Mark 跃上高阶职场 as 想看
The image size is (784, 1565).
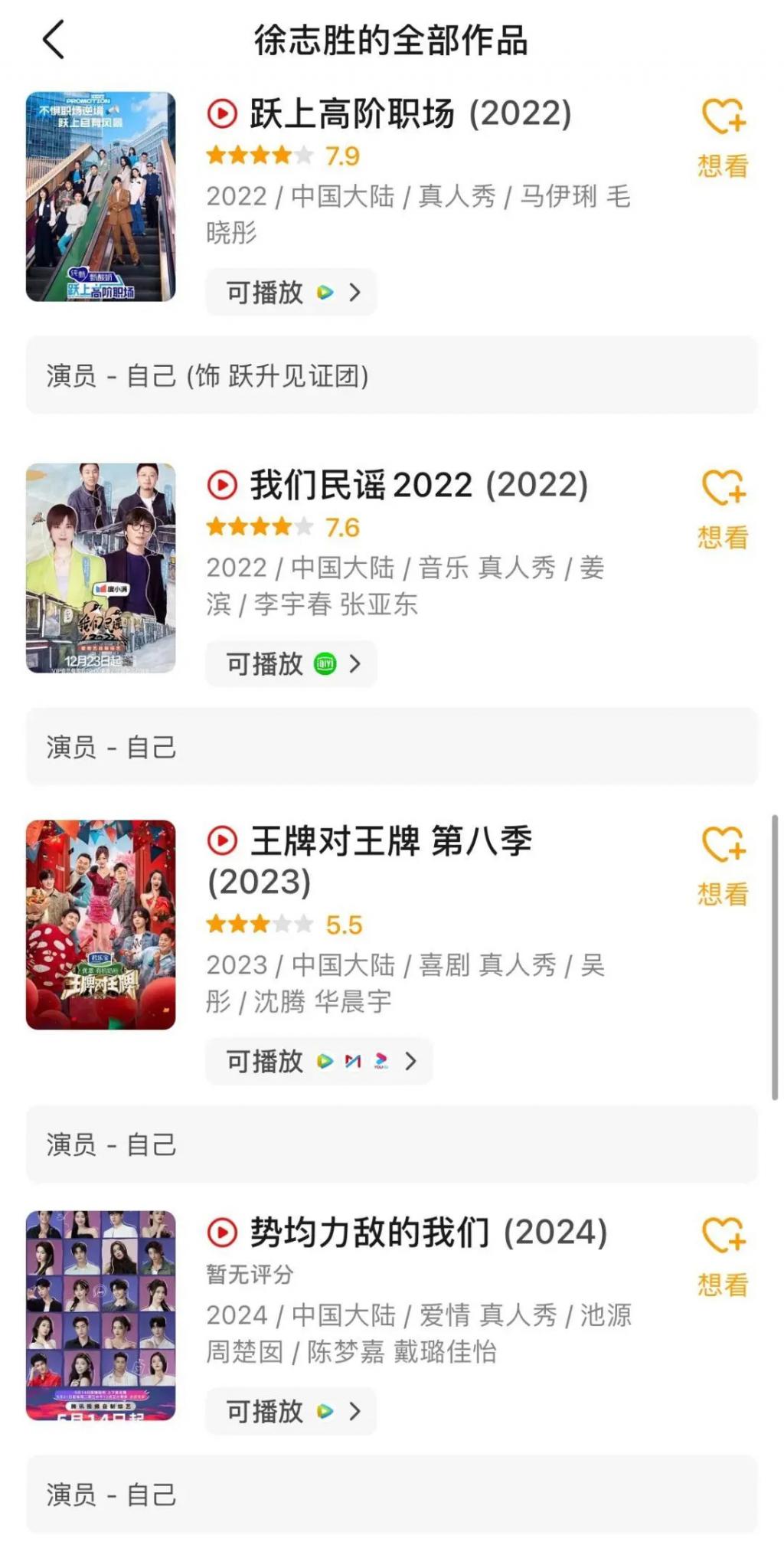[x=722, y=138]
